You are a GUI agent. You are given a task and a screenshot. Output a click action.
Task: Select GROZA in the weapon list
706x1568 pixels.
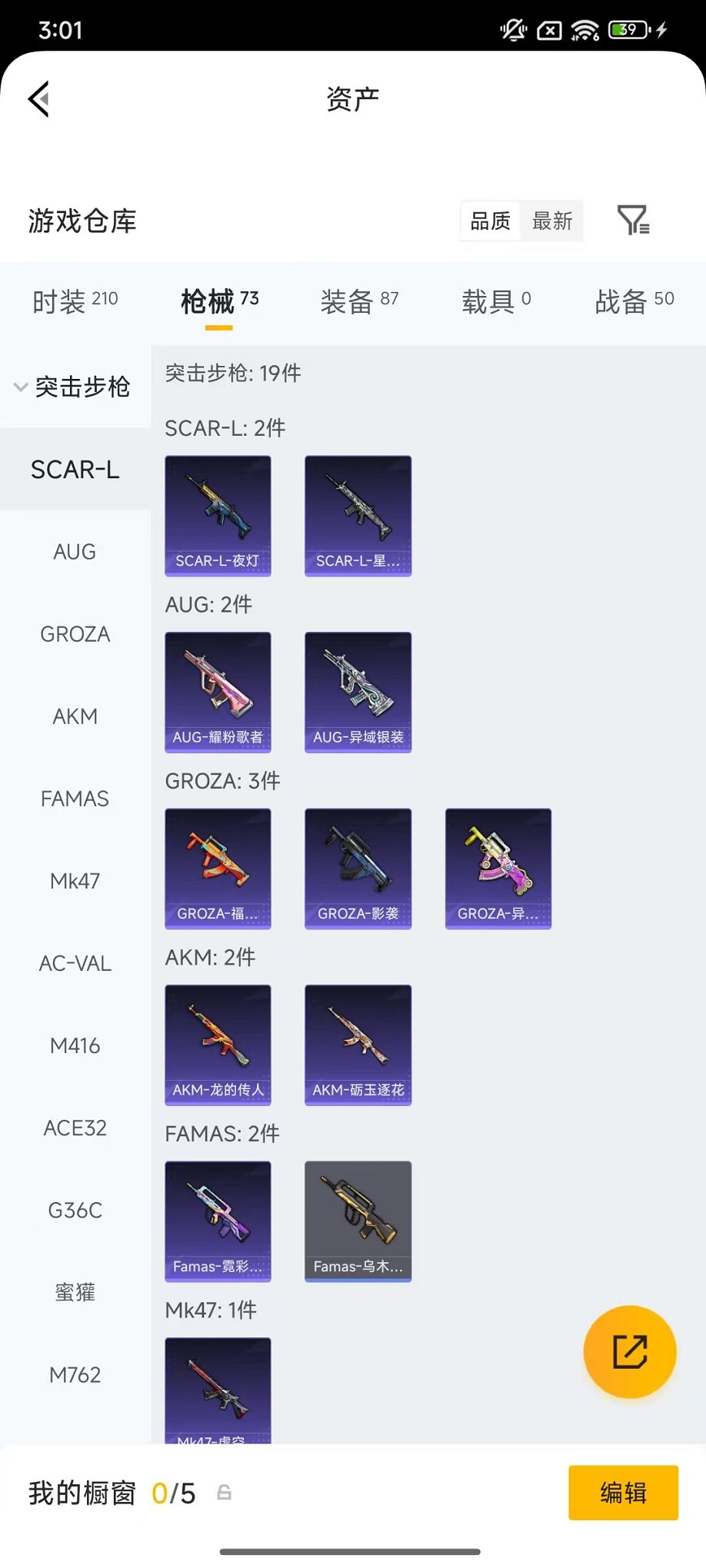[75, 634]
